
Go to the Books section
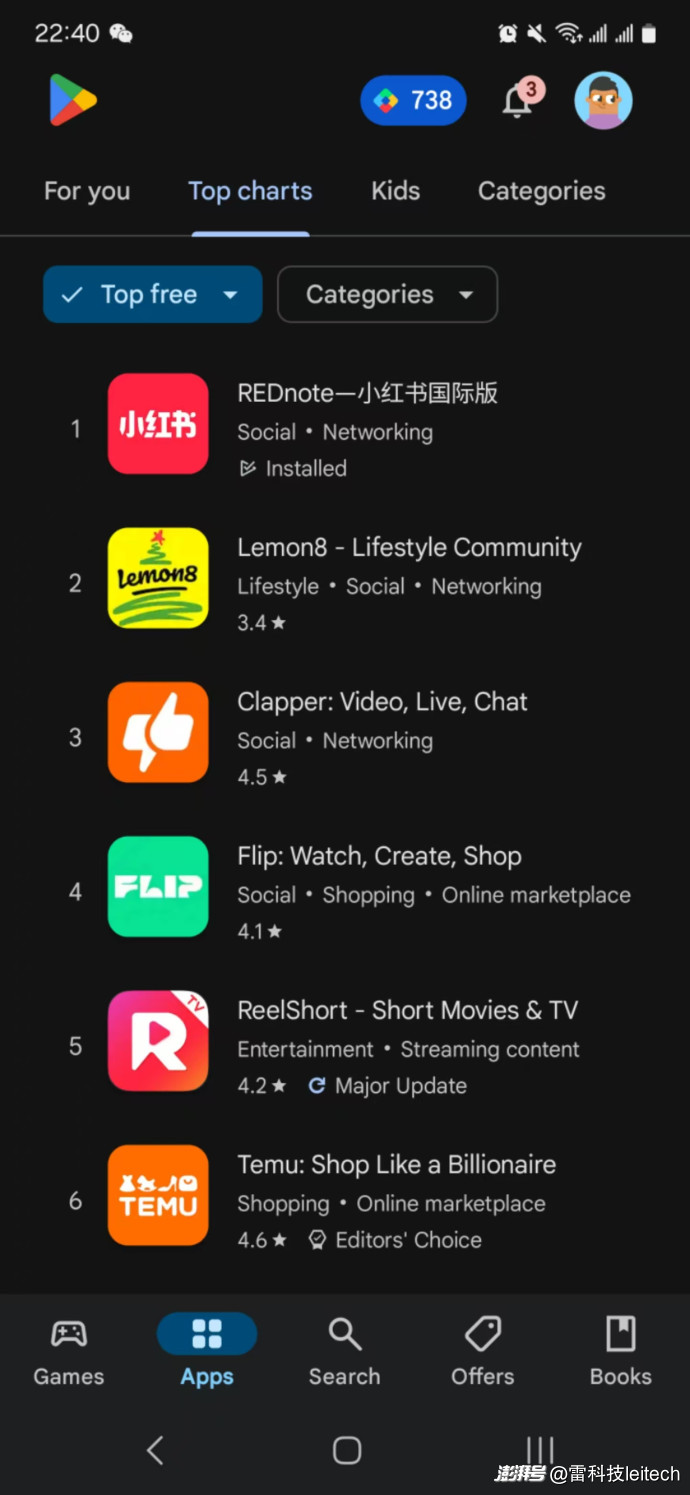620,1351
